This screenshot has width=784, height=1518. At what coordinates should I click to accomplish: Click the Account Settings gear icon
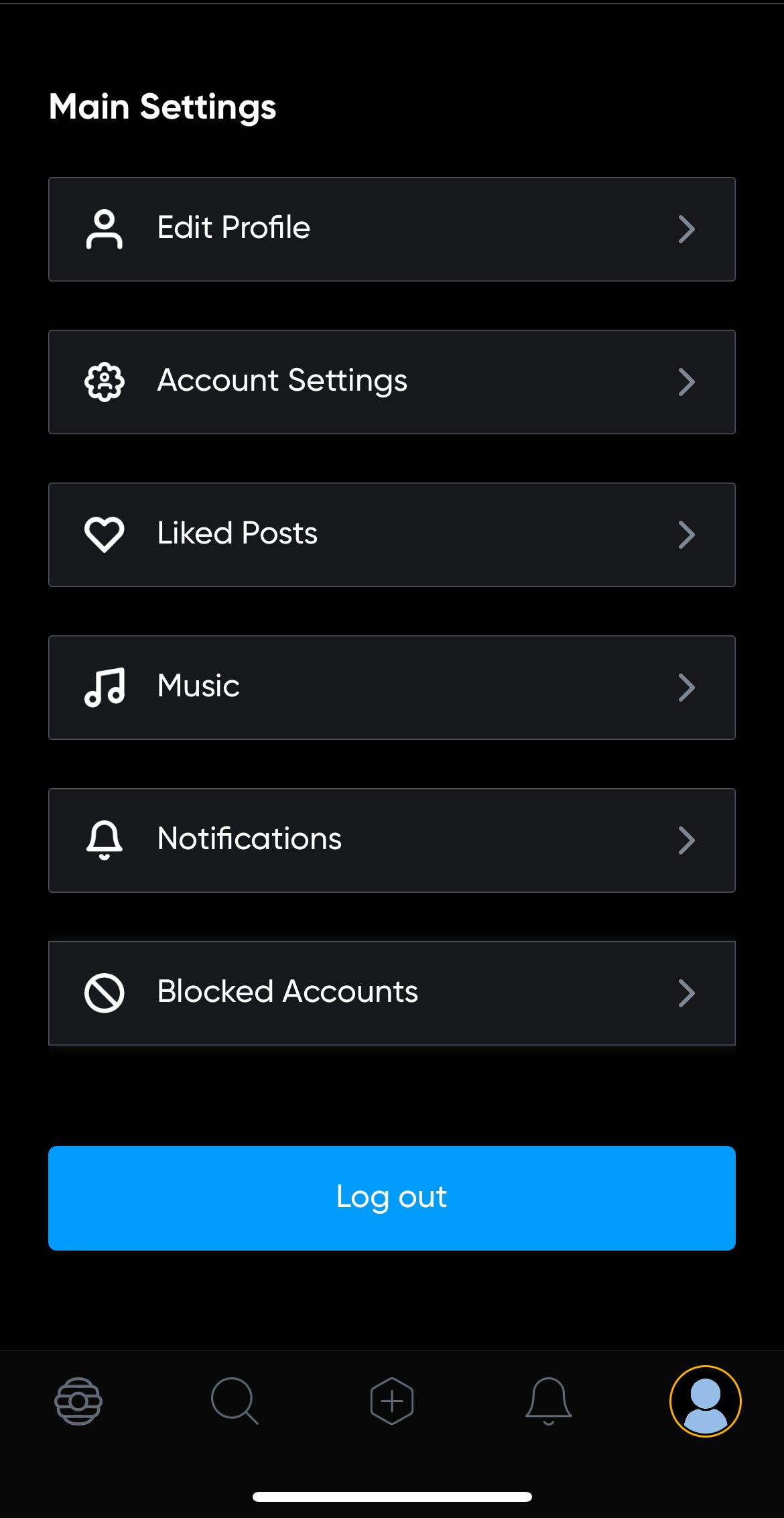[x=105, y=381]
